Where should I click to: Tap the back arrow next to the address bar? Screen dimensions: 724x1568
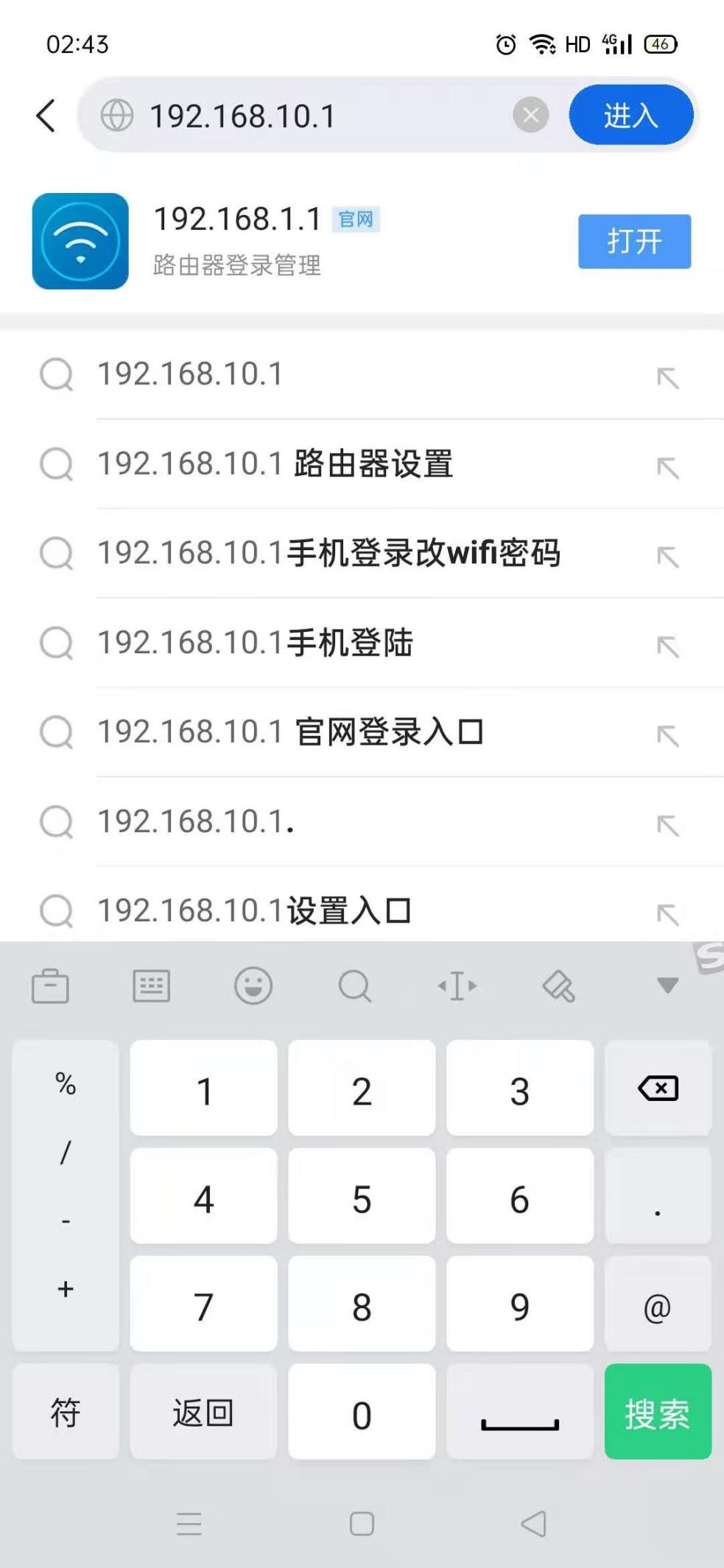pos(45,115)
